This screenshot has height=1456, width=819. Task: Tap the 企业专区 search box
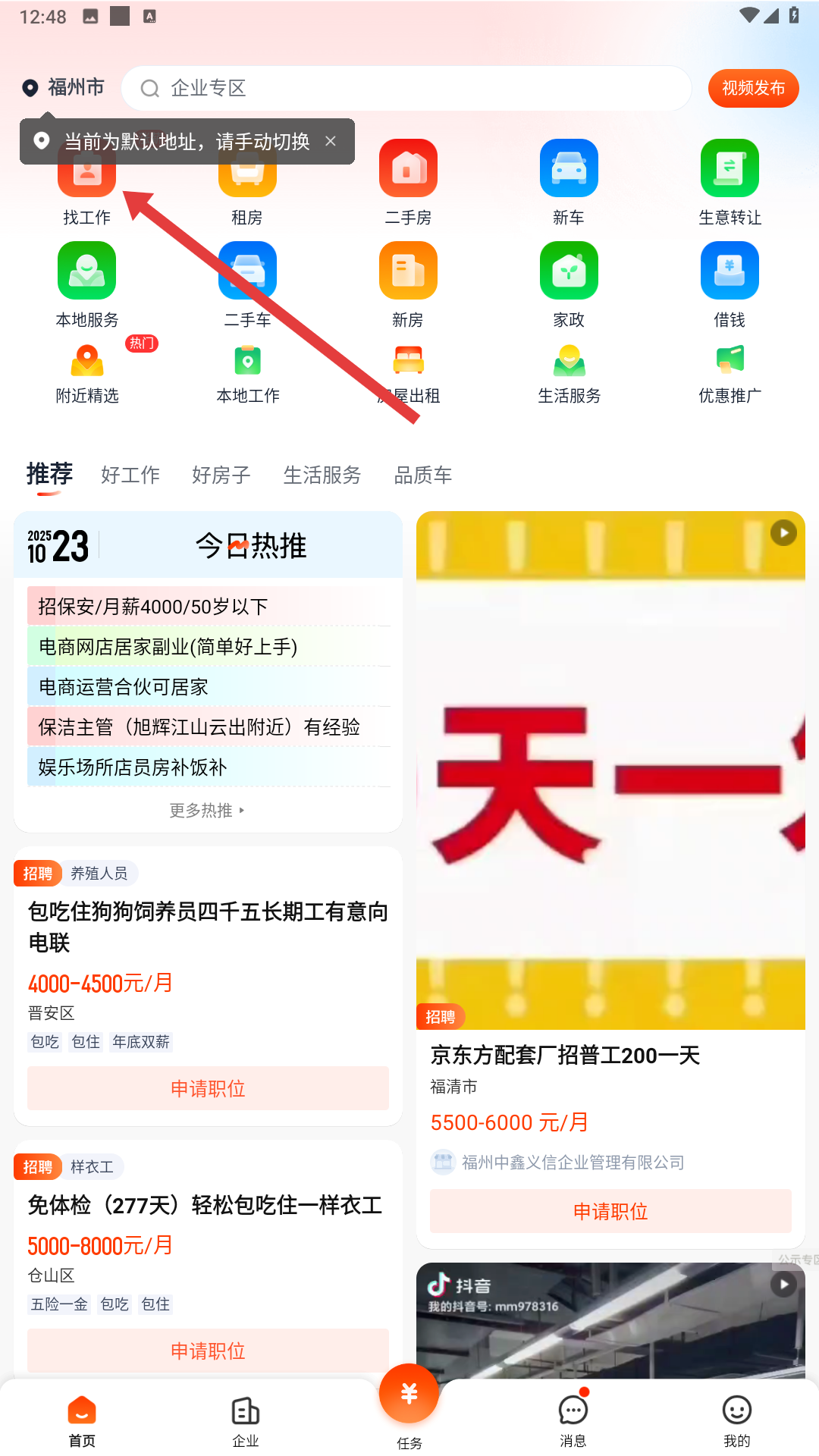(406, 88)
